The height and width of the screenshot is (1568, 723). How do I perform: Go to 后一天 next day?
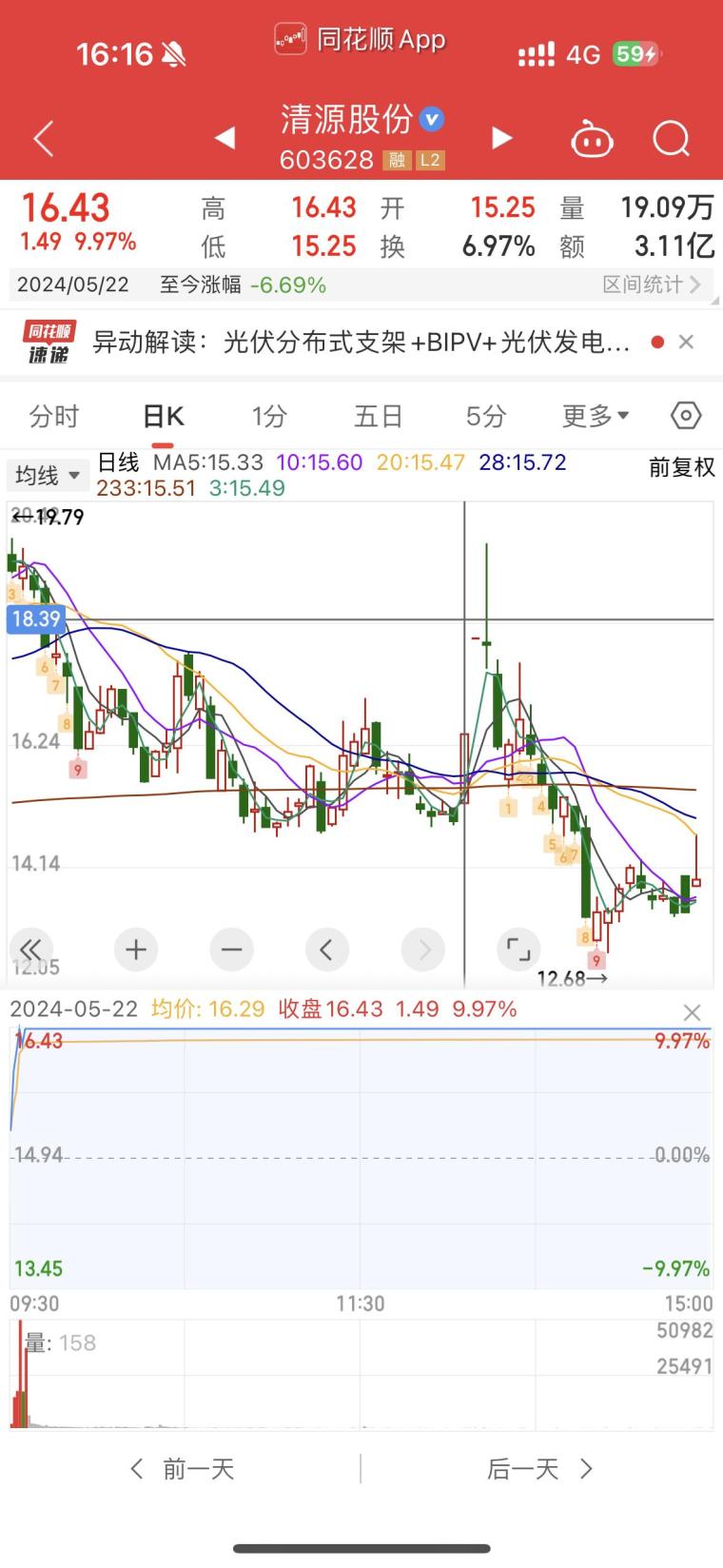[x=539, y=1469]
